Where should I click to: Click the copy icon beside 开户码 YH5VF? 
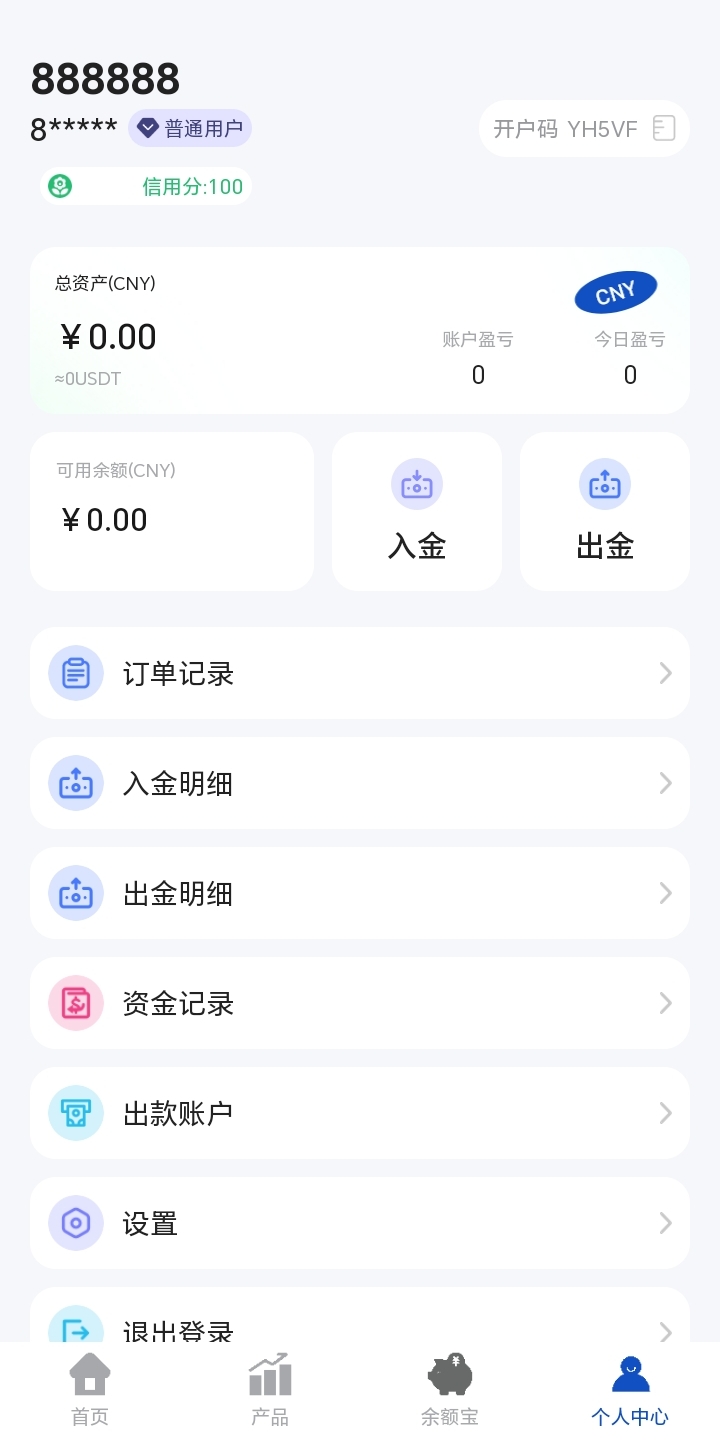pos(663,128)
